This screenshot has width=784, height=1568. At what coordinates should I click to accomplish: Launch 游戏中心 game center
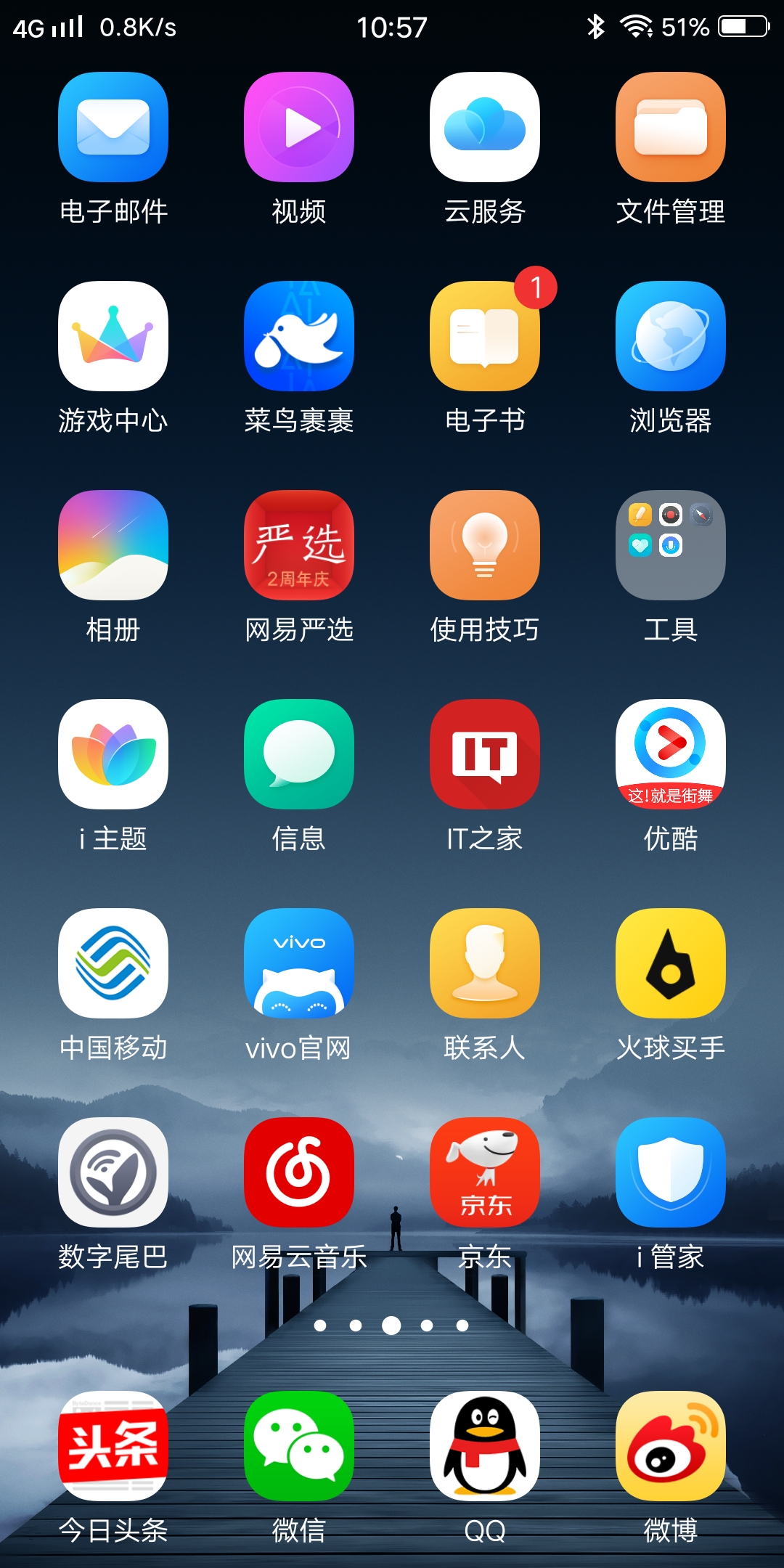pos(113,336)
